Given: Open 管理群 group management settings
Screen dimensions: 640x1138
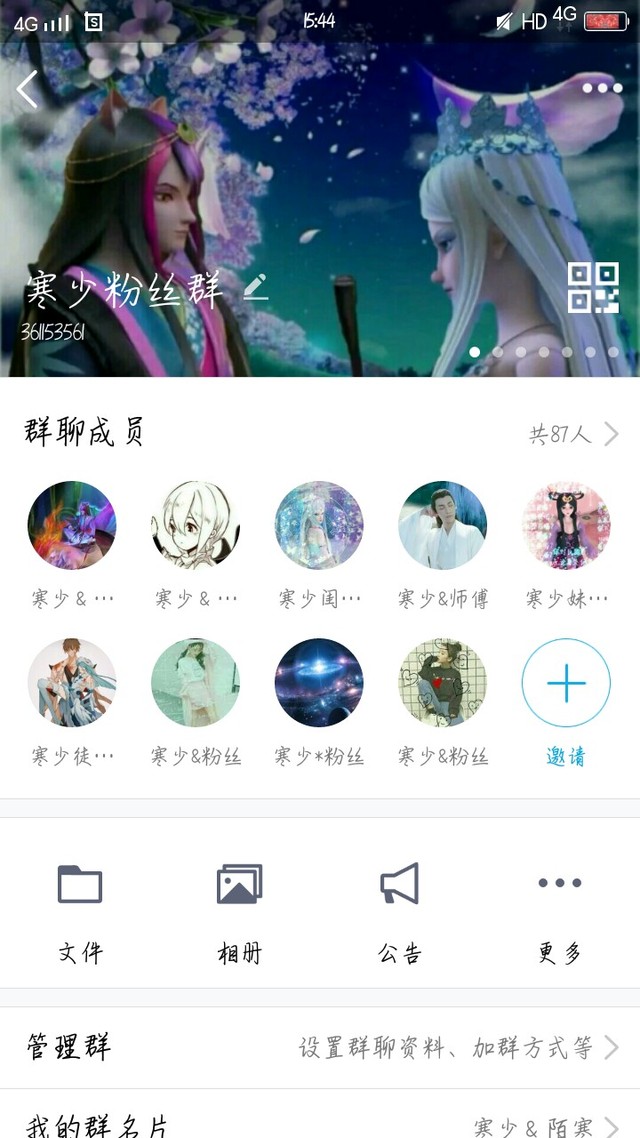Looking at the screenshot, I should tap(320, 1048).
